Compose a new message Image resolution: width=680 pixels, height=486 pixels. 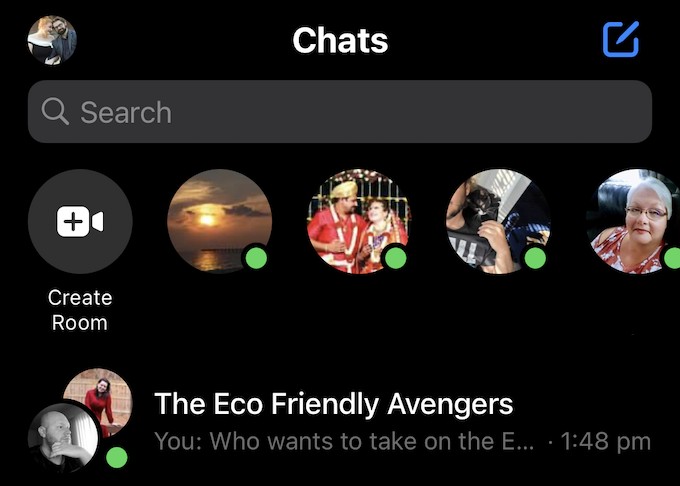coord(621,40)
